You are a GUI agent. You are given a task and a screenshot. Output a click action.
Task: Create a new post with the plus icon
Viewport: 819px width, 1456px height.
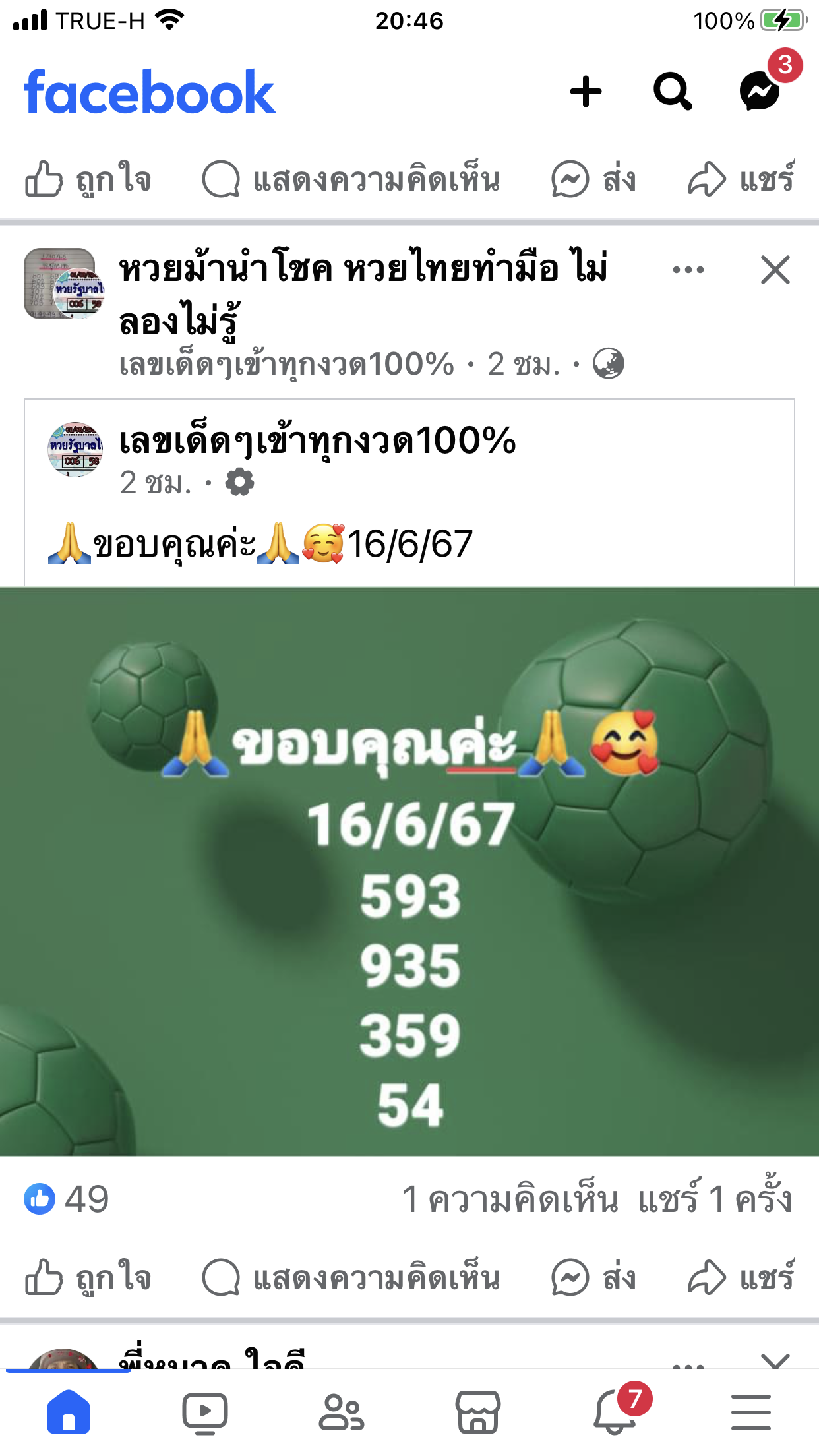point(586,92)
